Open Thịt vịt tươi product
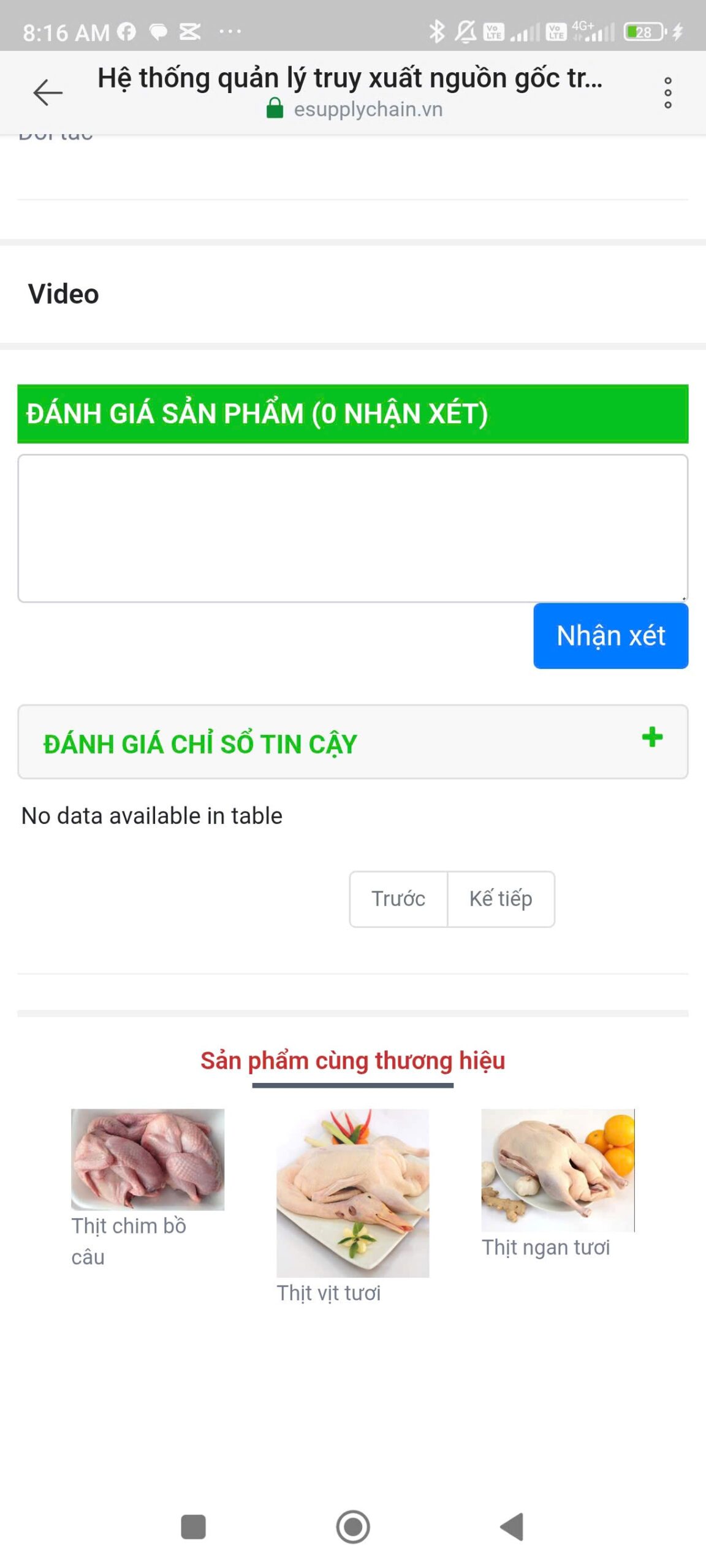Image resolution: width=706 pixels, height=1568 pixels. tap(352, 1193)
